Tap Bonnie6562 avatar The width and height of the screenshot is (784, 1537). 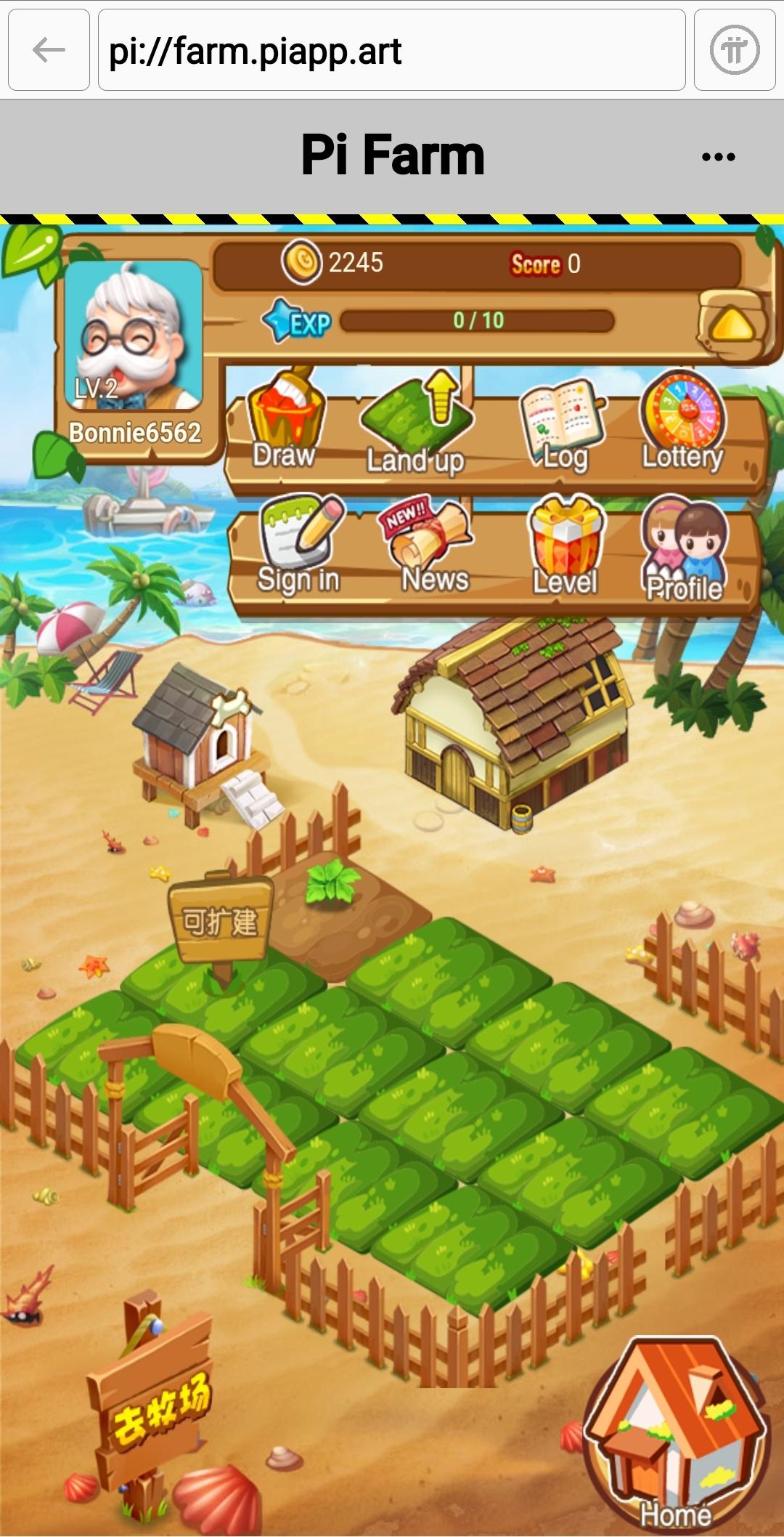pyautogui.click(x=133, y=336)
